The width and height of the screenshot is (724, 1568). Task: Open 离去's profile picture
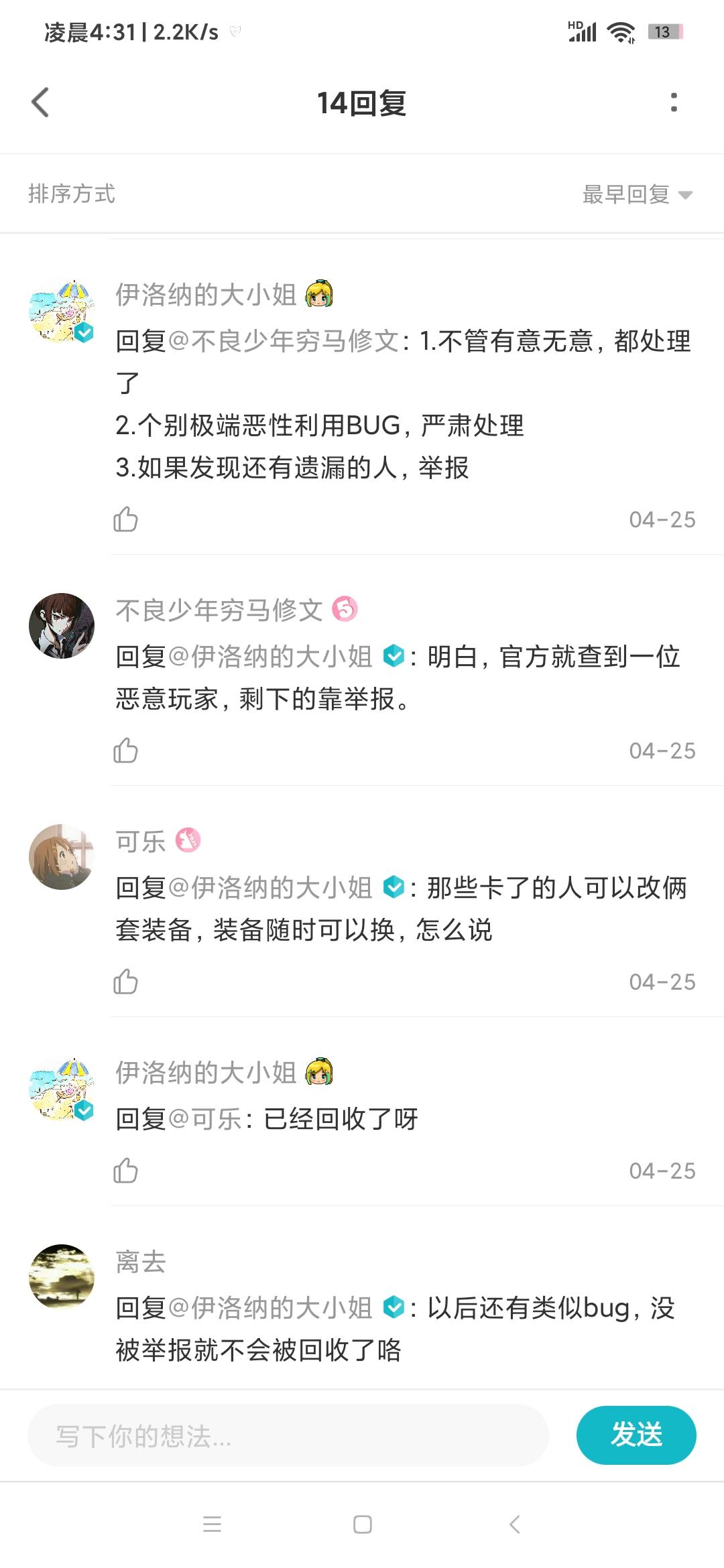click(62, 1277)
